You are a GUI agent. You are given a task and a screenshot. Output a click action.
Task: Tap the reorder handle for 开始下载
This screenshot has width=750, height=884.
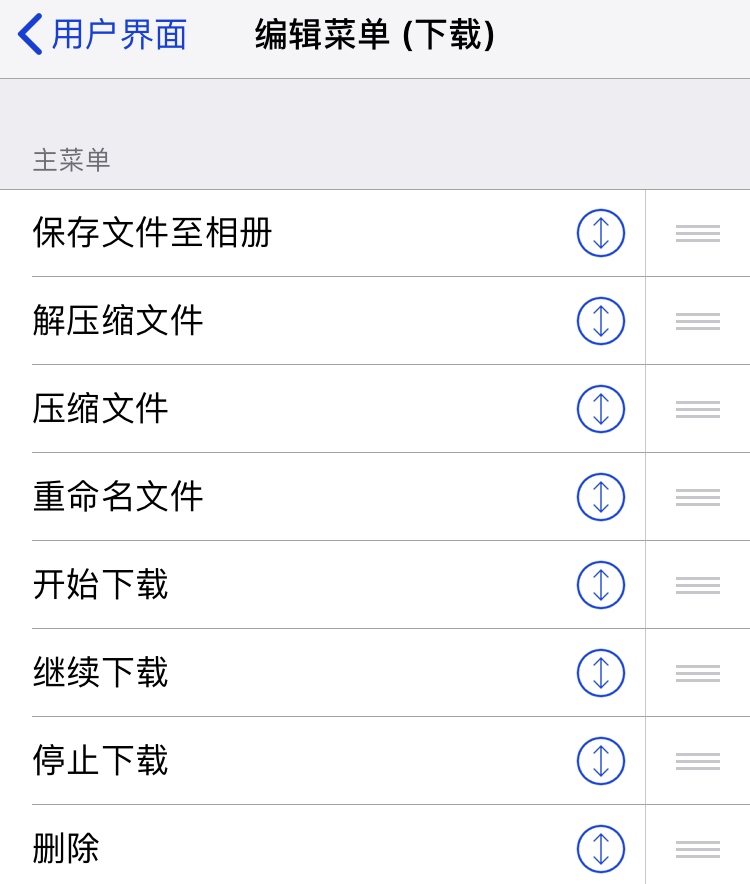tap(698, 585)
